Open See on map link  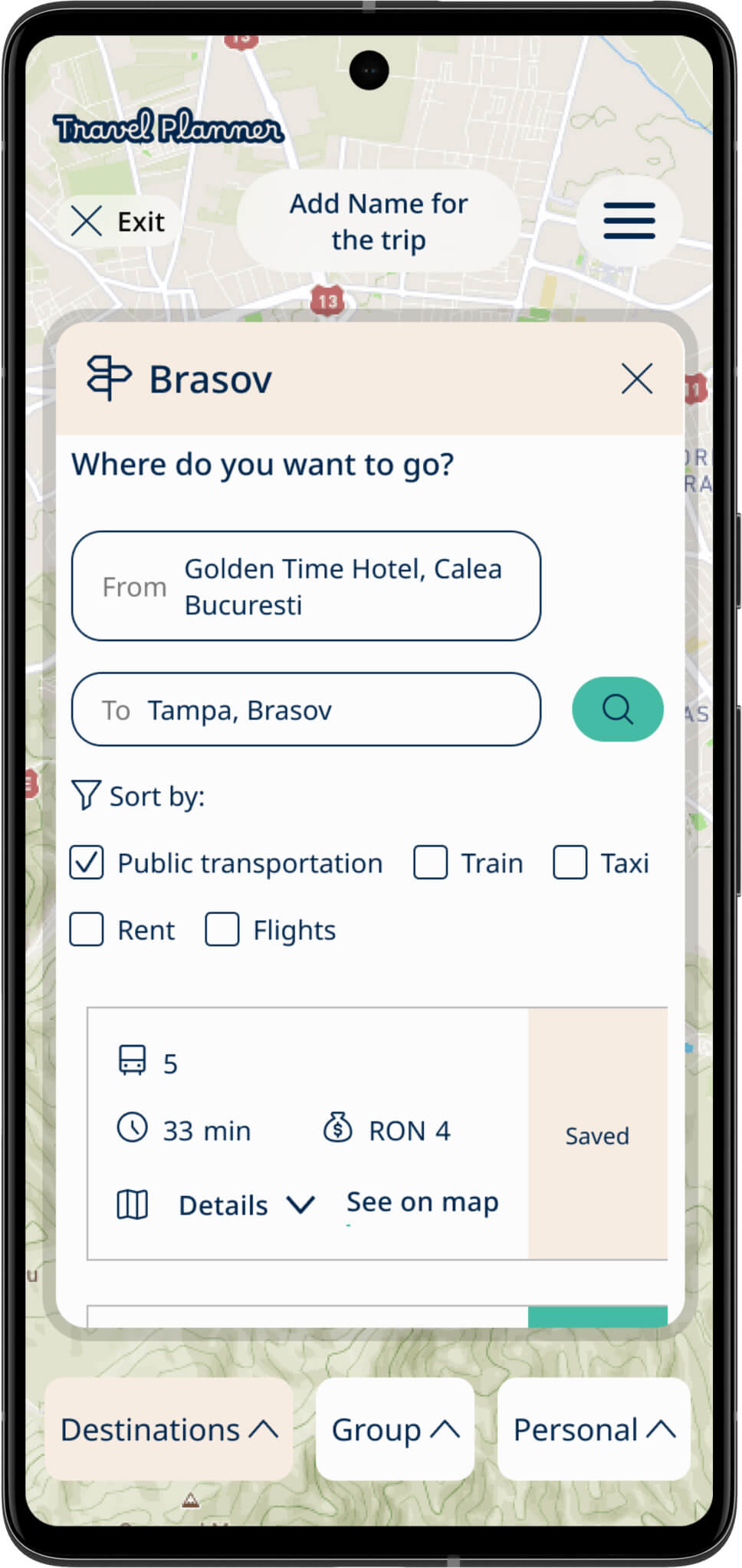(x=422, y=1202)
